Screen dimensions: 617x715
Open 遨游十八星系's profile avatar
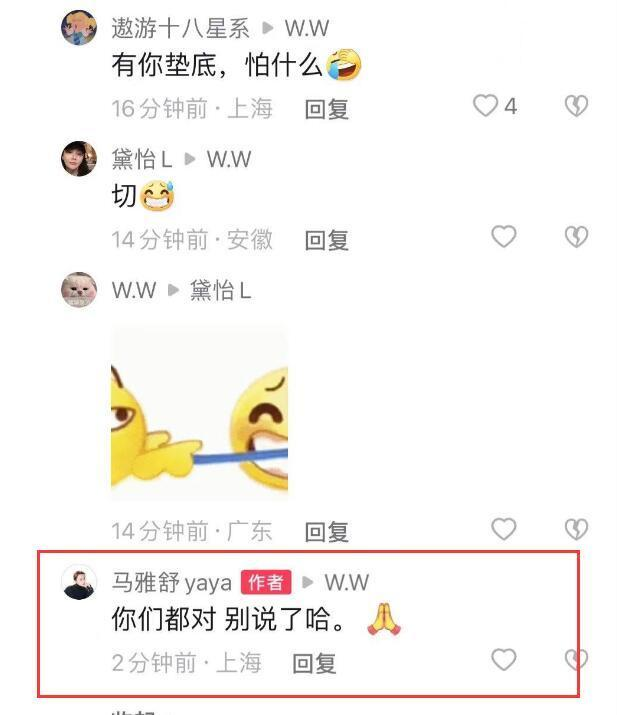coord(79,29)
